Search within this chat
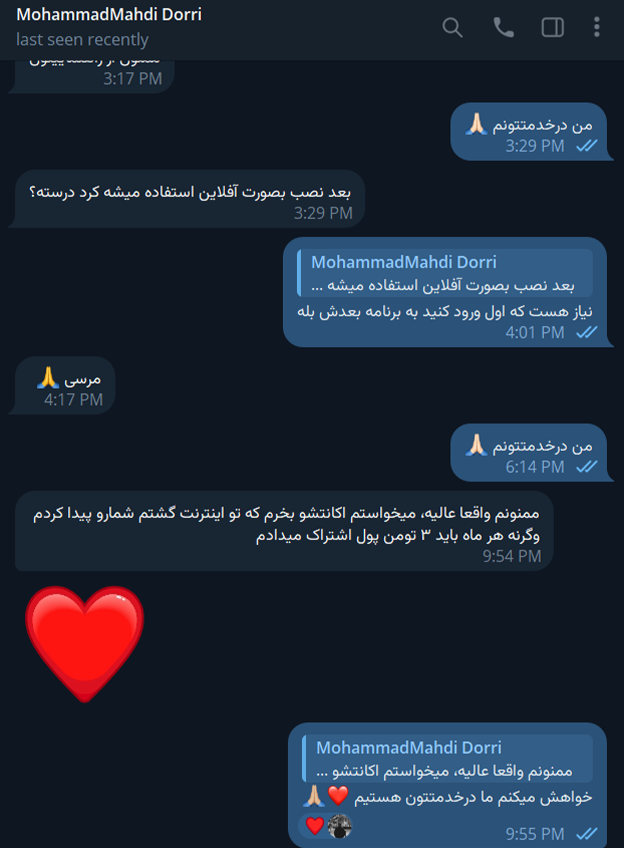This screenshot has width=624, height=848. coord(453,28)
